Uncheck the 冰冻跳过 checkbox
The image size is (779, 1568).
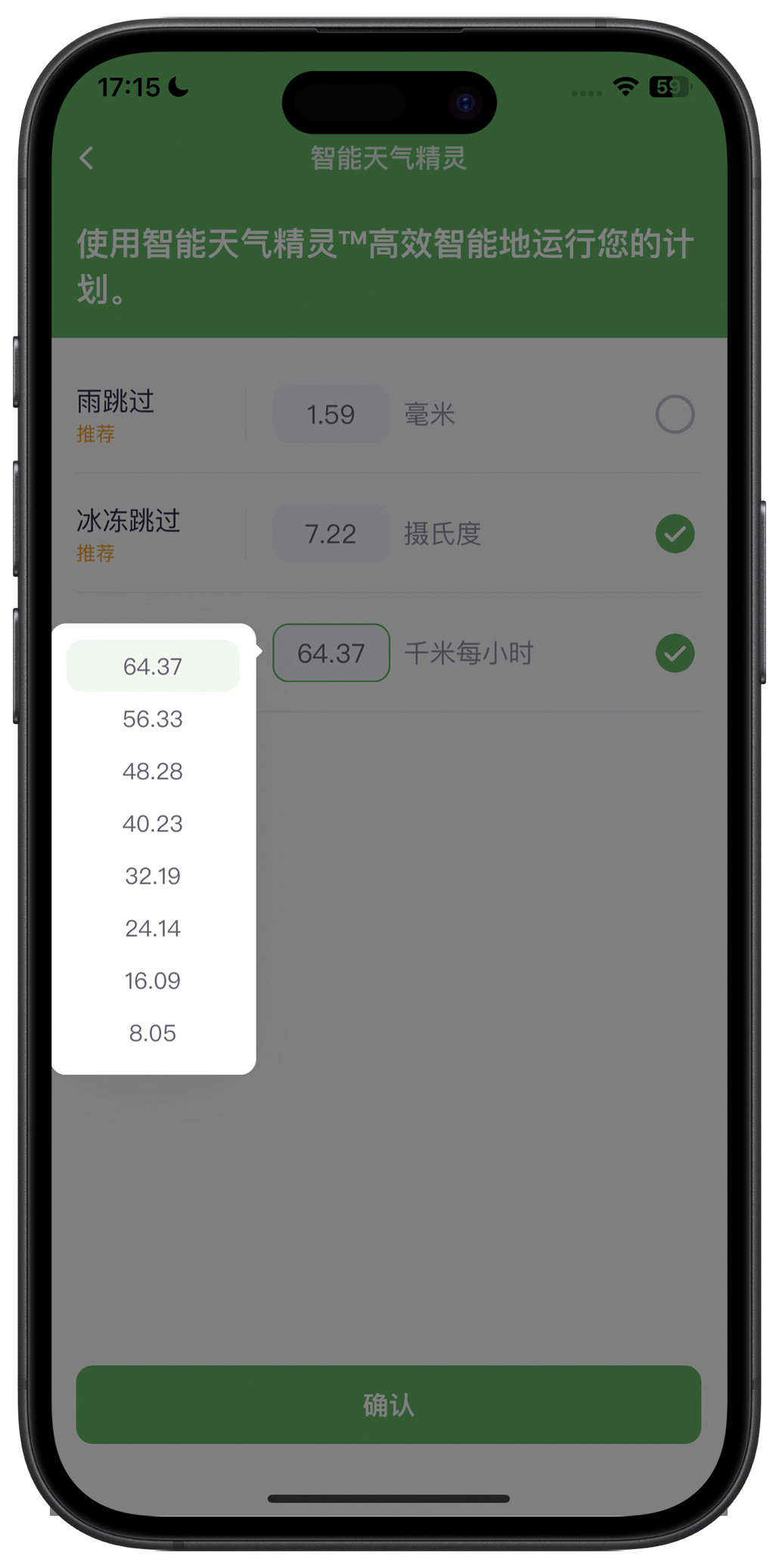675,534
